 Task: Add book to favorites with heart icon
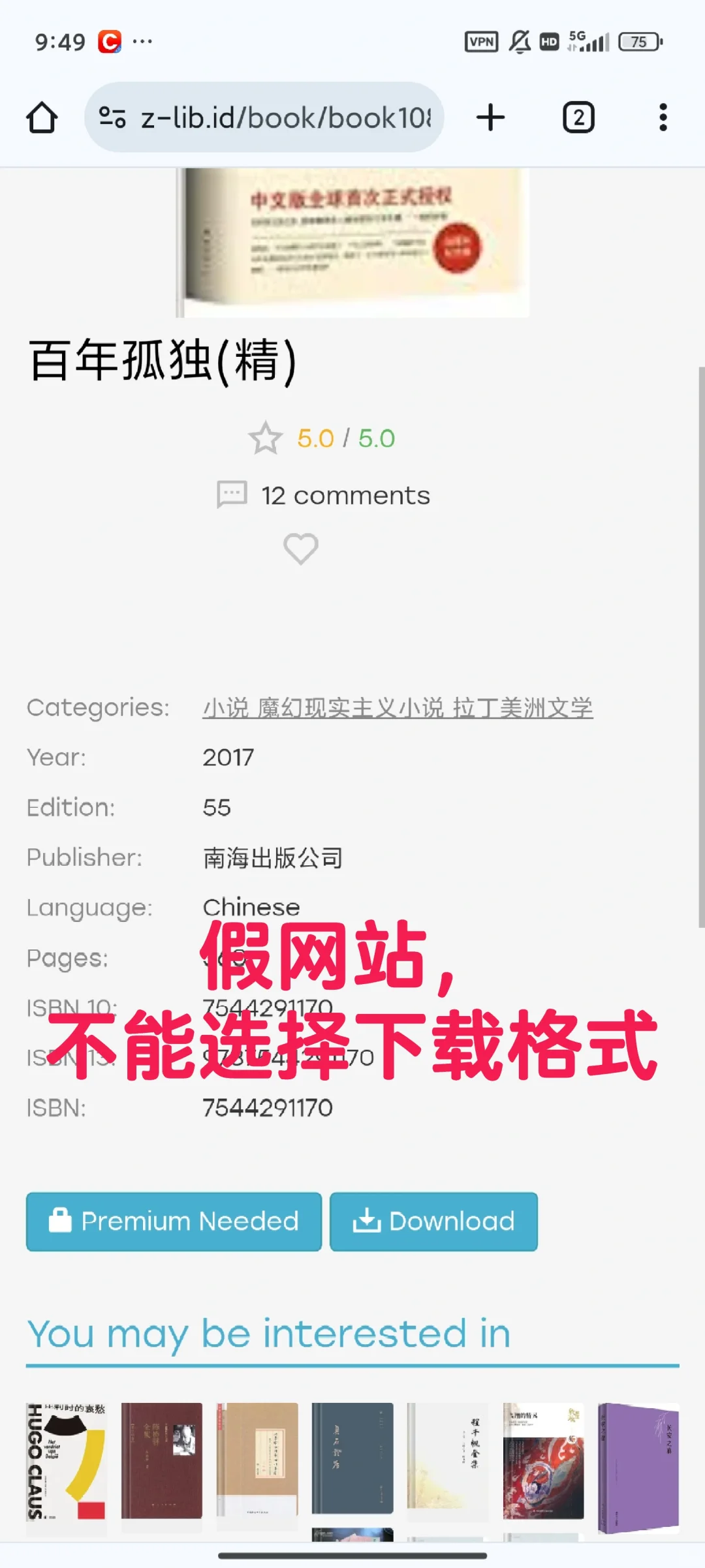coord(301,548)
